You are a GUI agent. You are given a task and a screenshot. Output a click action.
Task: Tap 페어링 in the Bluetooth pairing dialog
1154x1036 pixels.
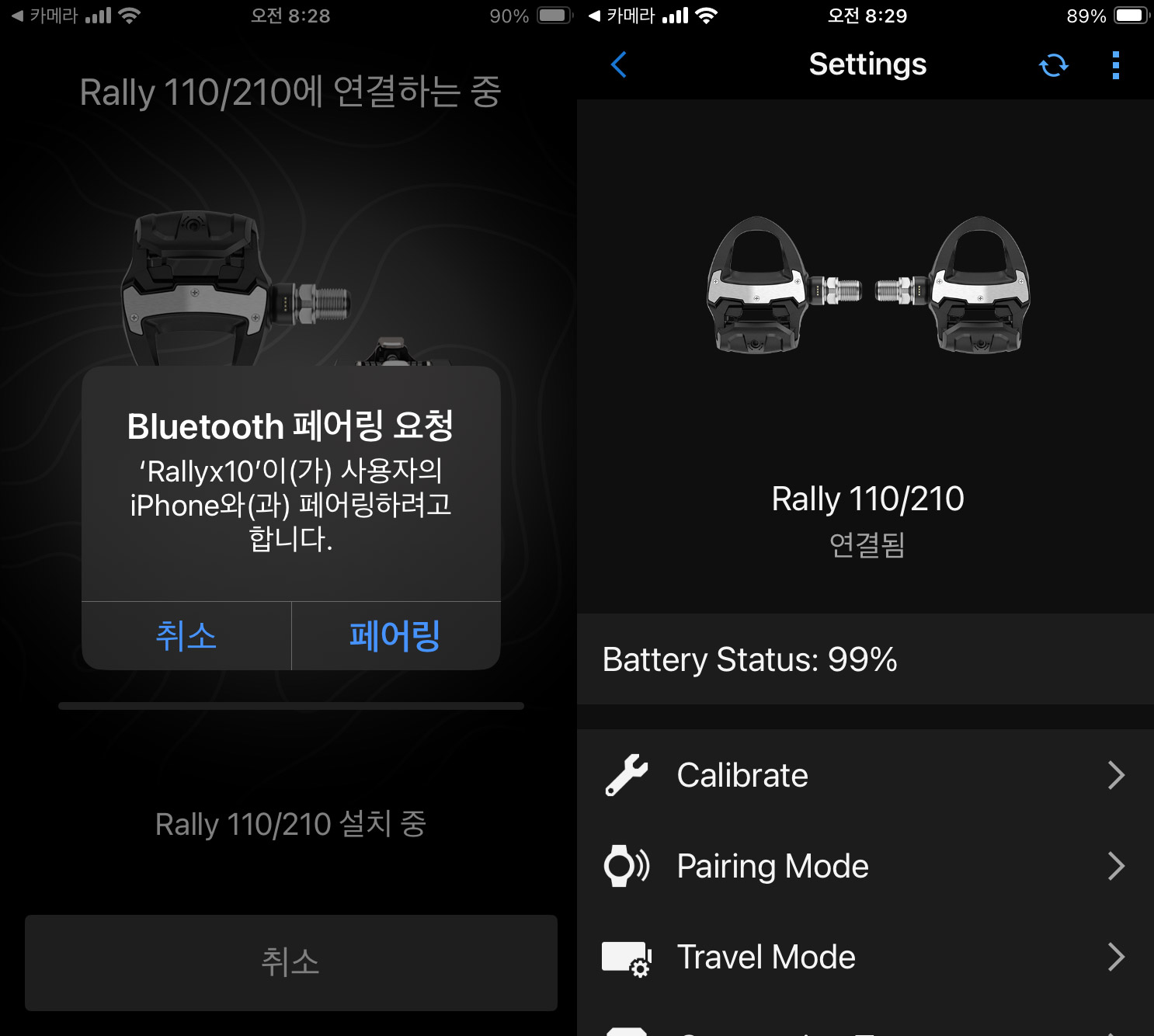(395, 636)
